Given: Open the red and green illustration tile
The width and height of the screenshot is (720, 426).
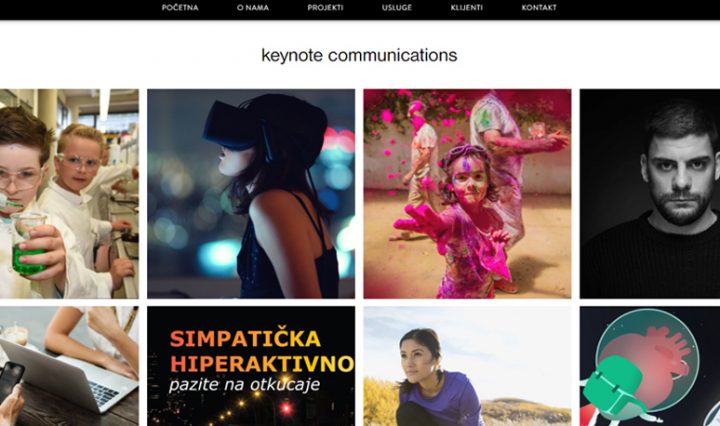Looking at the screenshot, I should [650, 366].
